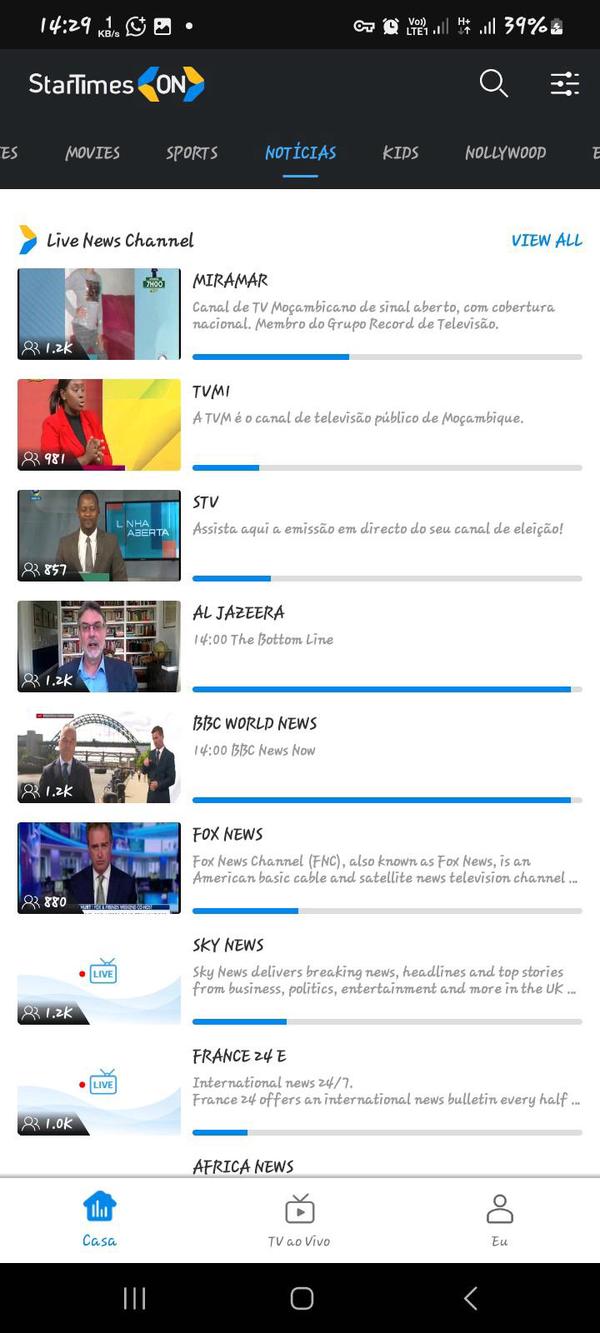Switch to the Sports tab
The height and width of the screenshot is (1333, 600).
point(192,153)
